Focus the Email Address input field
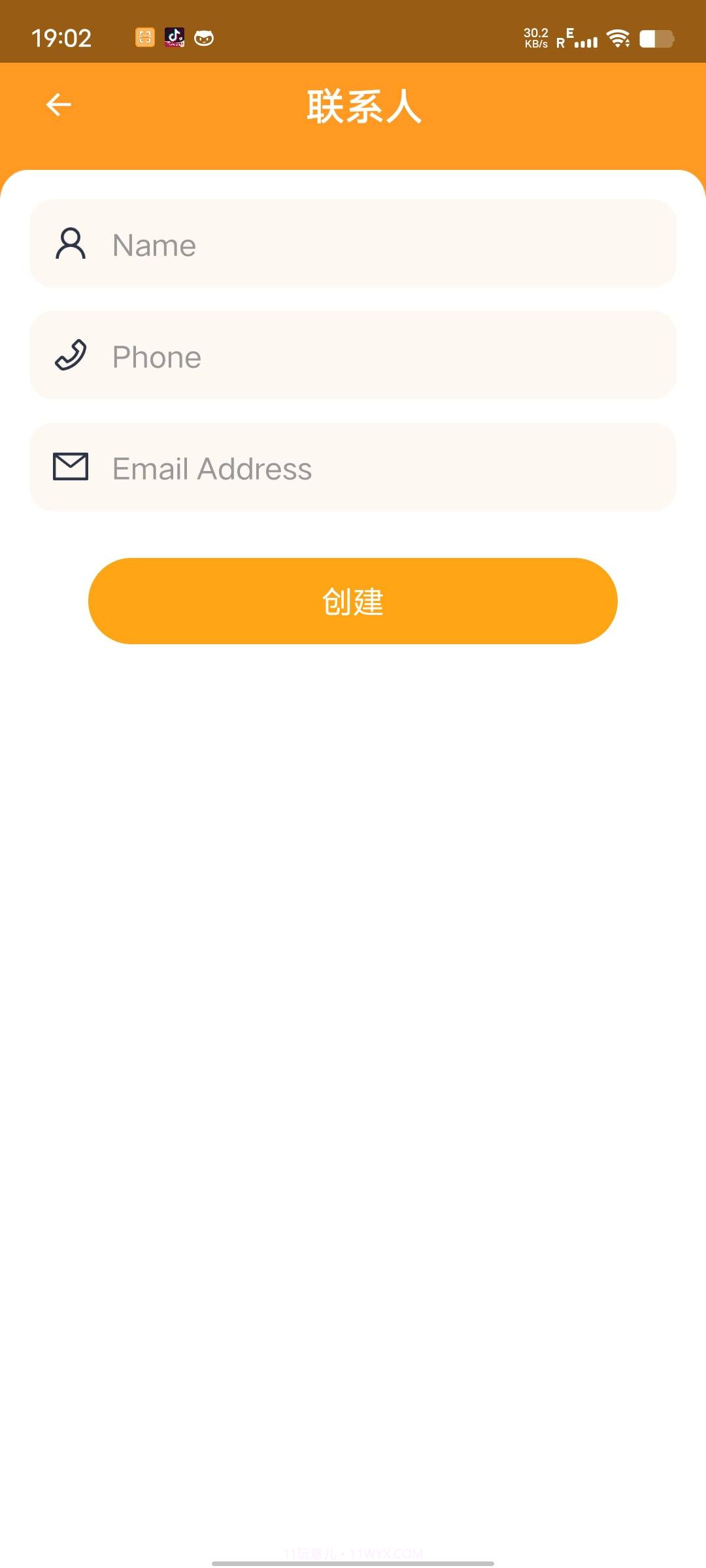706x1568 pixels. pos(353,467)
